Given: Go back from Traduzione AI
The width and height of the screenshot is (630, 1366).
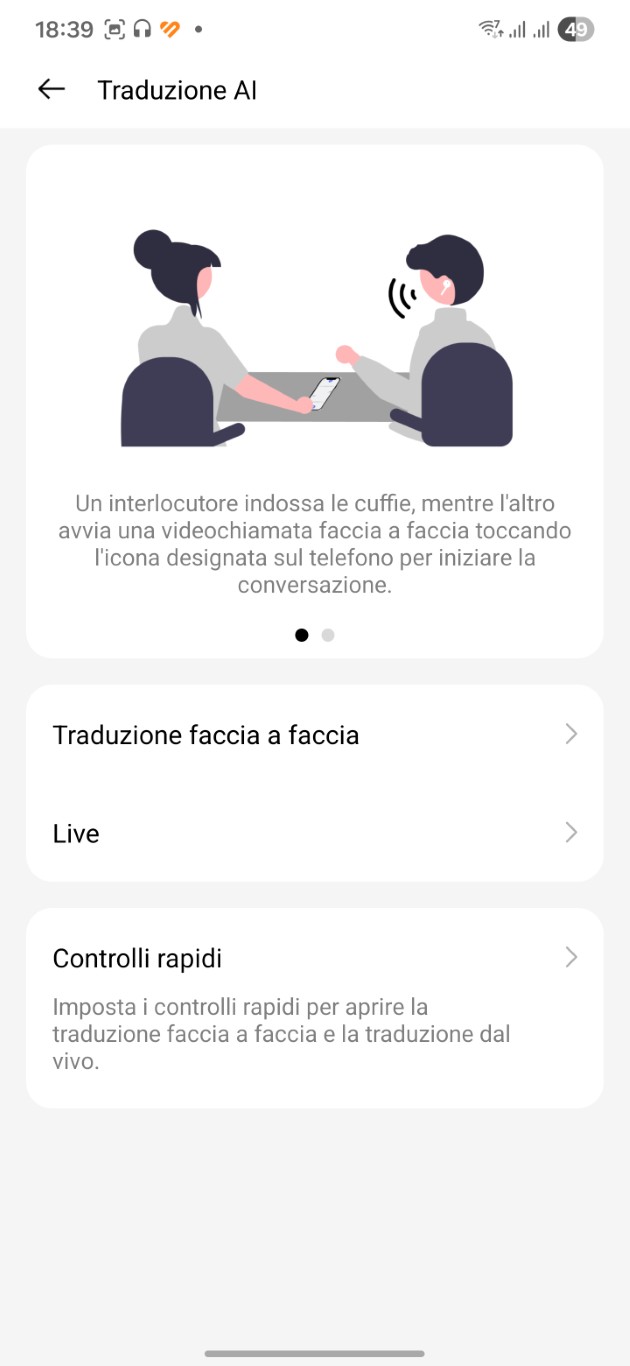Looking at the screenshot, I should coord(51,89).
